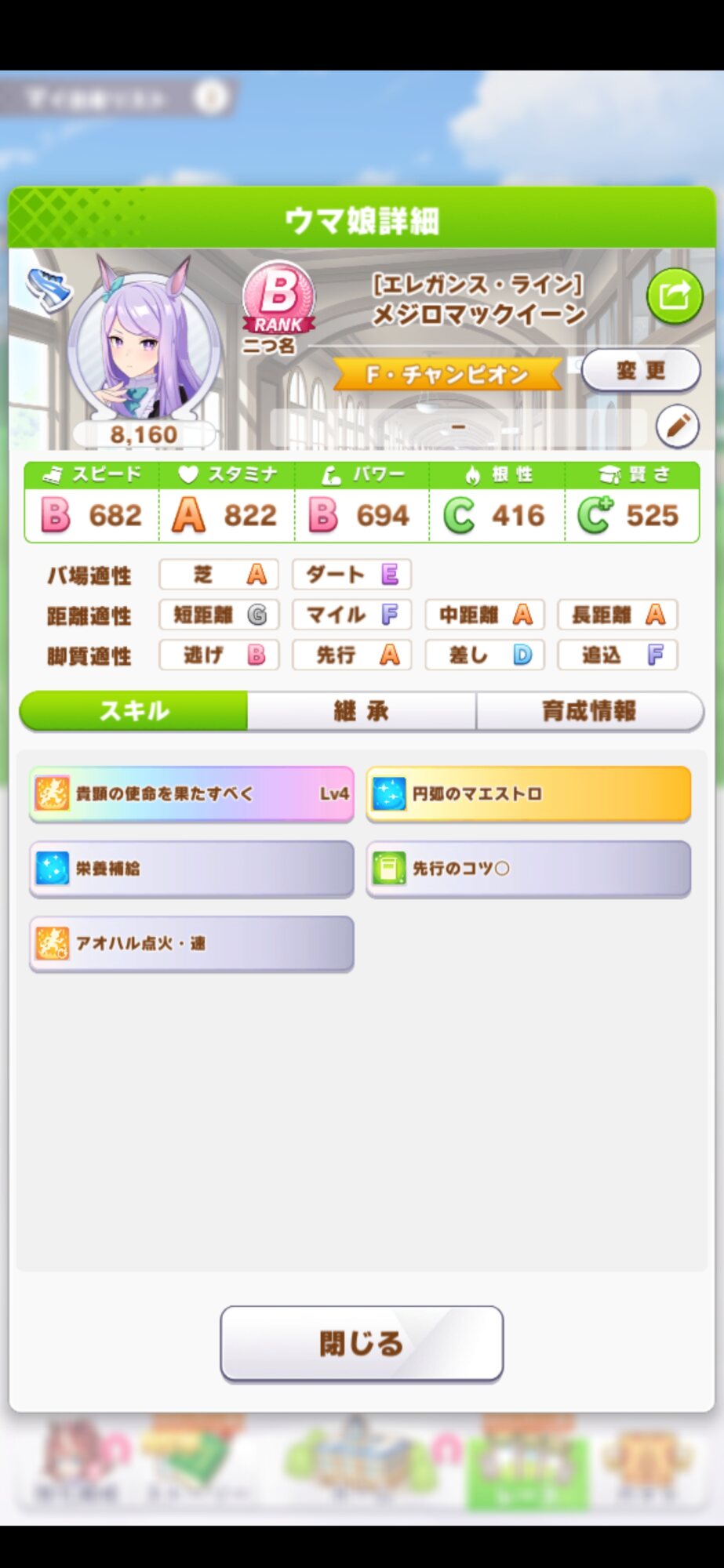Close the dialog with 閉じる

[x=362, y=1343]
